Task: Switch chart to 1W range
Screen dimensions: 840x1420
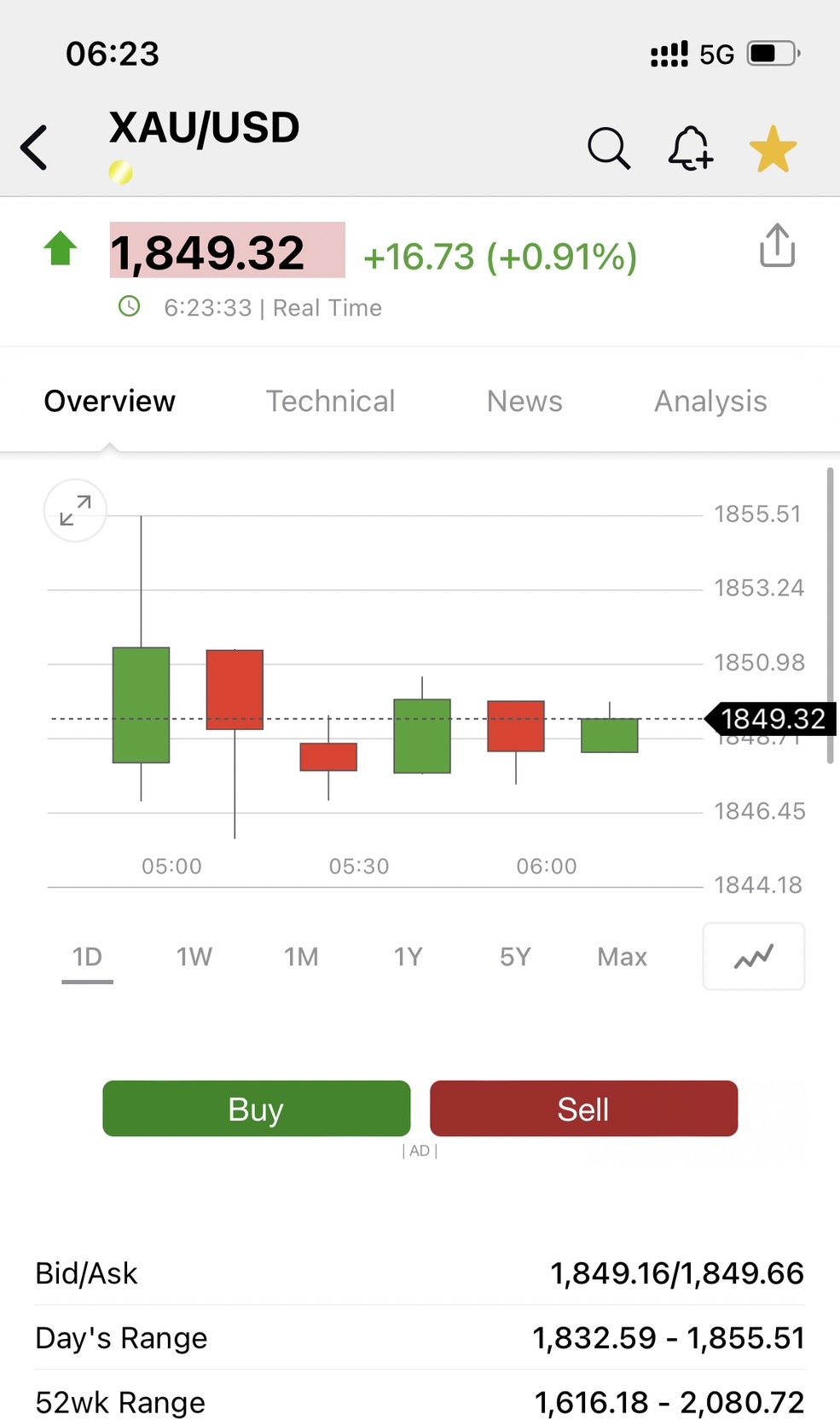Action: pos(194,957)
